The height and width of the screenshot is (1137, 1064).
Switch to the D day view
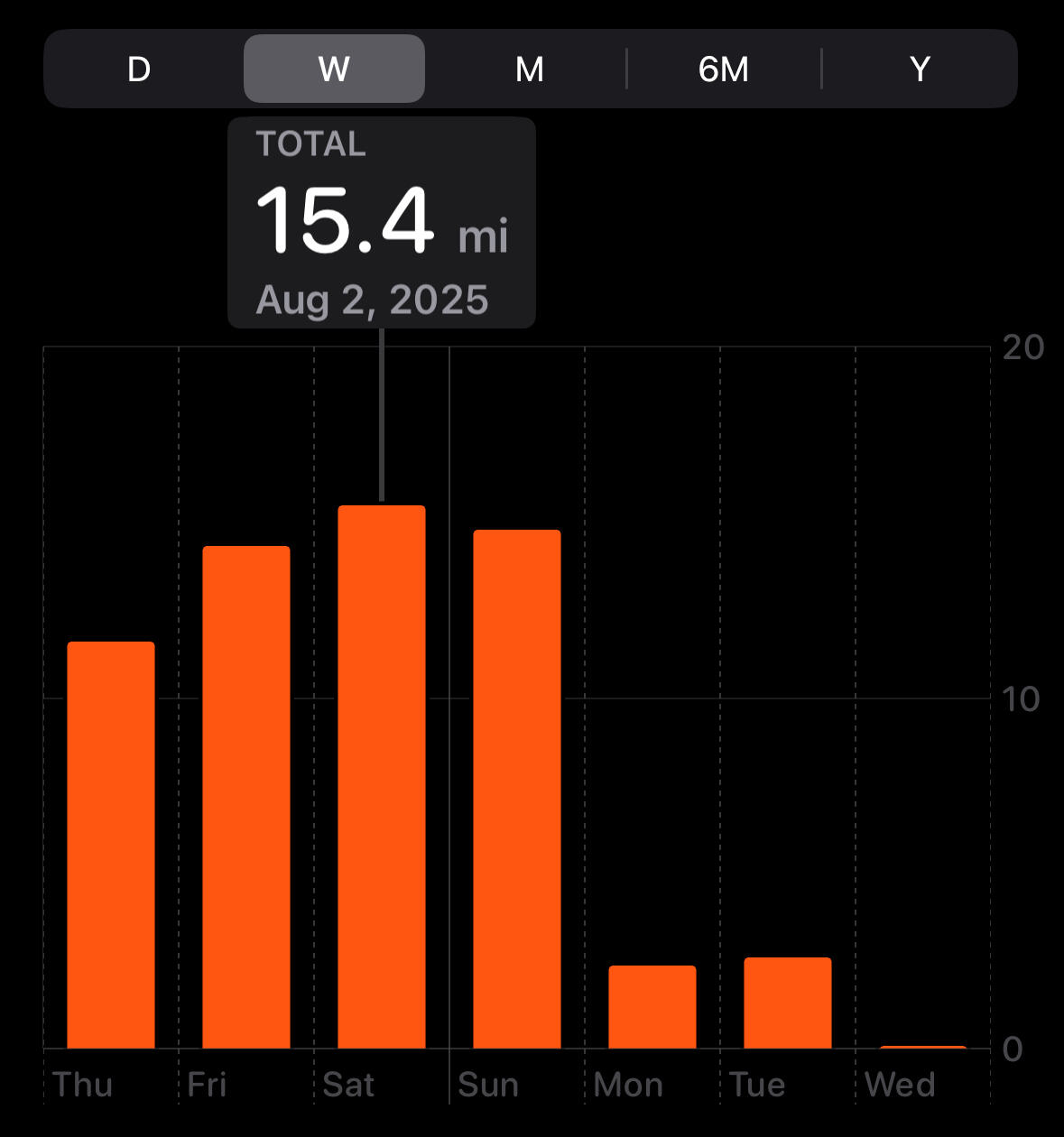139,69
